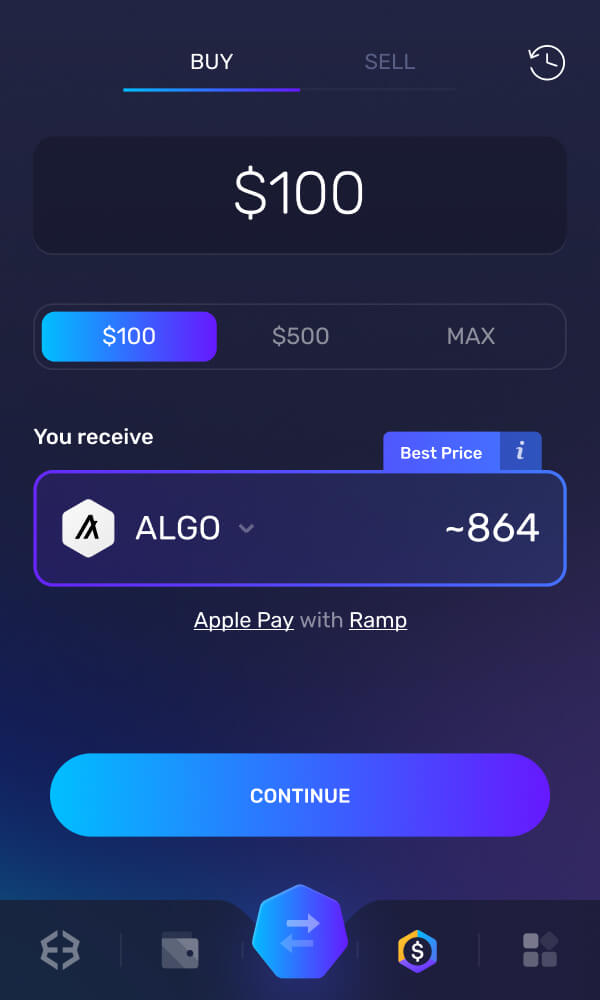The image size is (601, 1000).
Task: Change the Apple Pay payment method
Action: (x=243, y=620)
